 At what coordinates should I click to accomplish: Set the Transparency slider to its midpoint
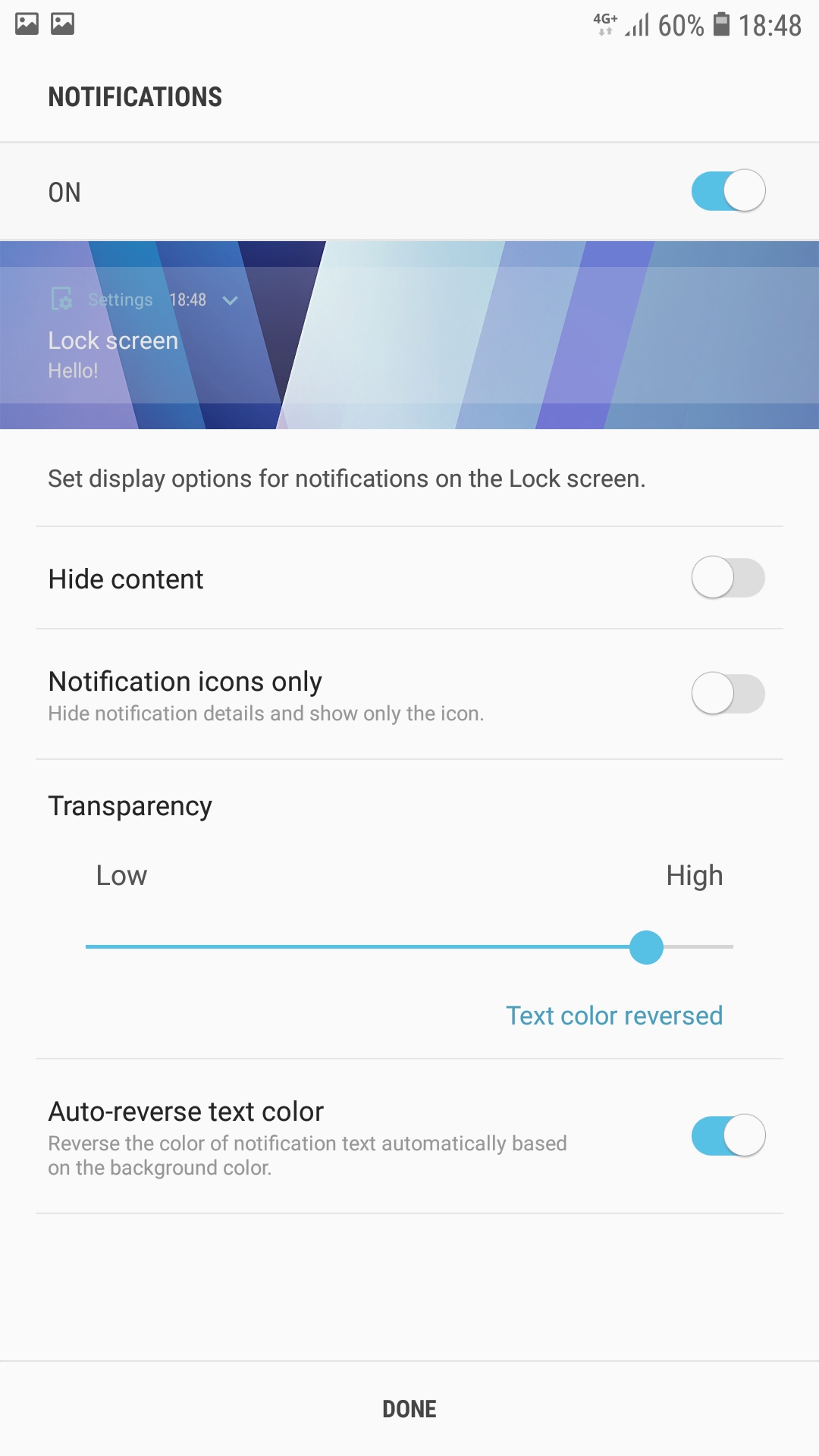pyautogui.click(x=409, y=947)
